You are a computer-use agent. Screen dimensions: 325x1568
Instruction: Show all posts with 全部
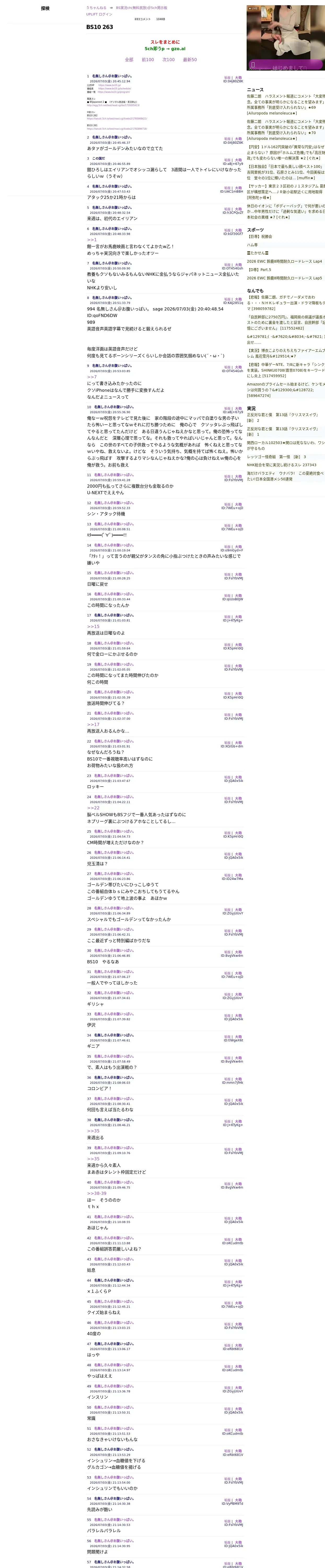pos(129,60)
